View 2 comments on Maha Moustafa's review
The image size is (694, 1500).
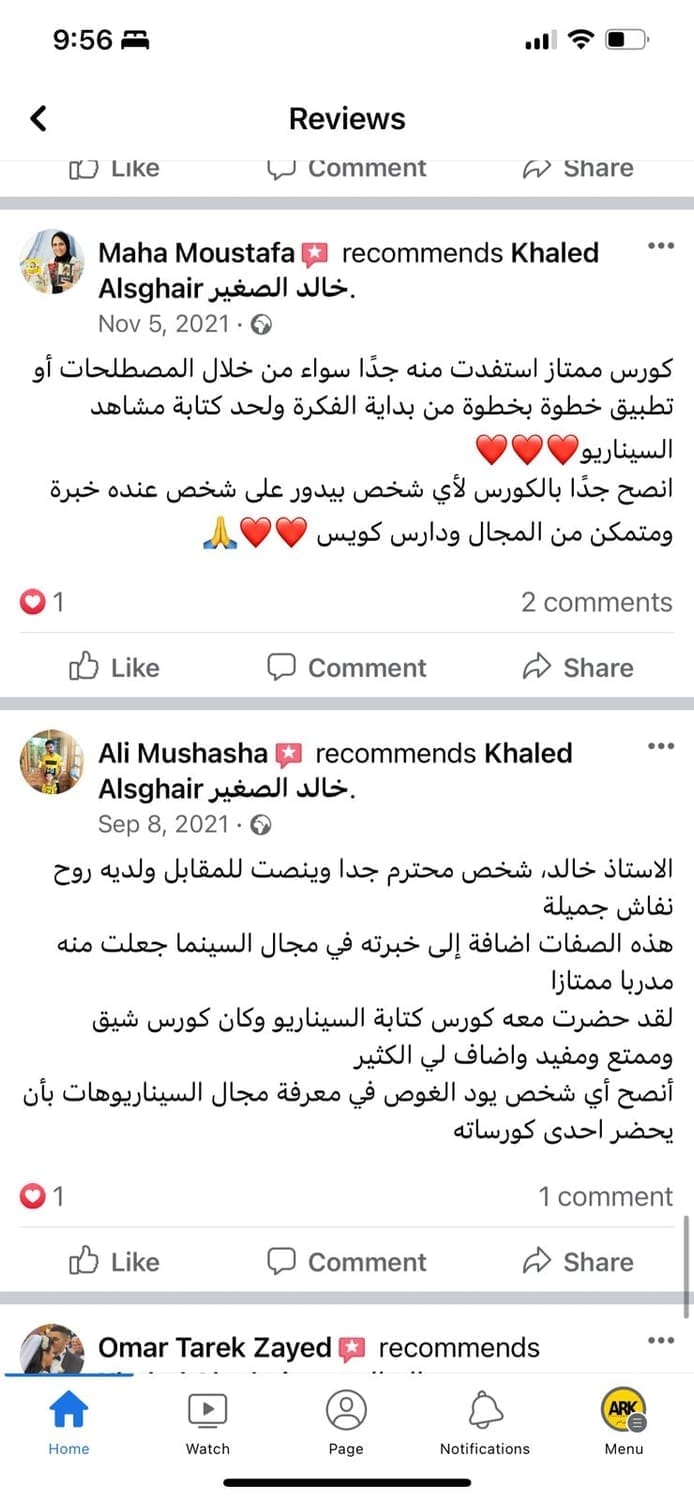pos(596,602)
